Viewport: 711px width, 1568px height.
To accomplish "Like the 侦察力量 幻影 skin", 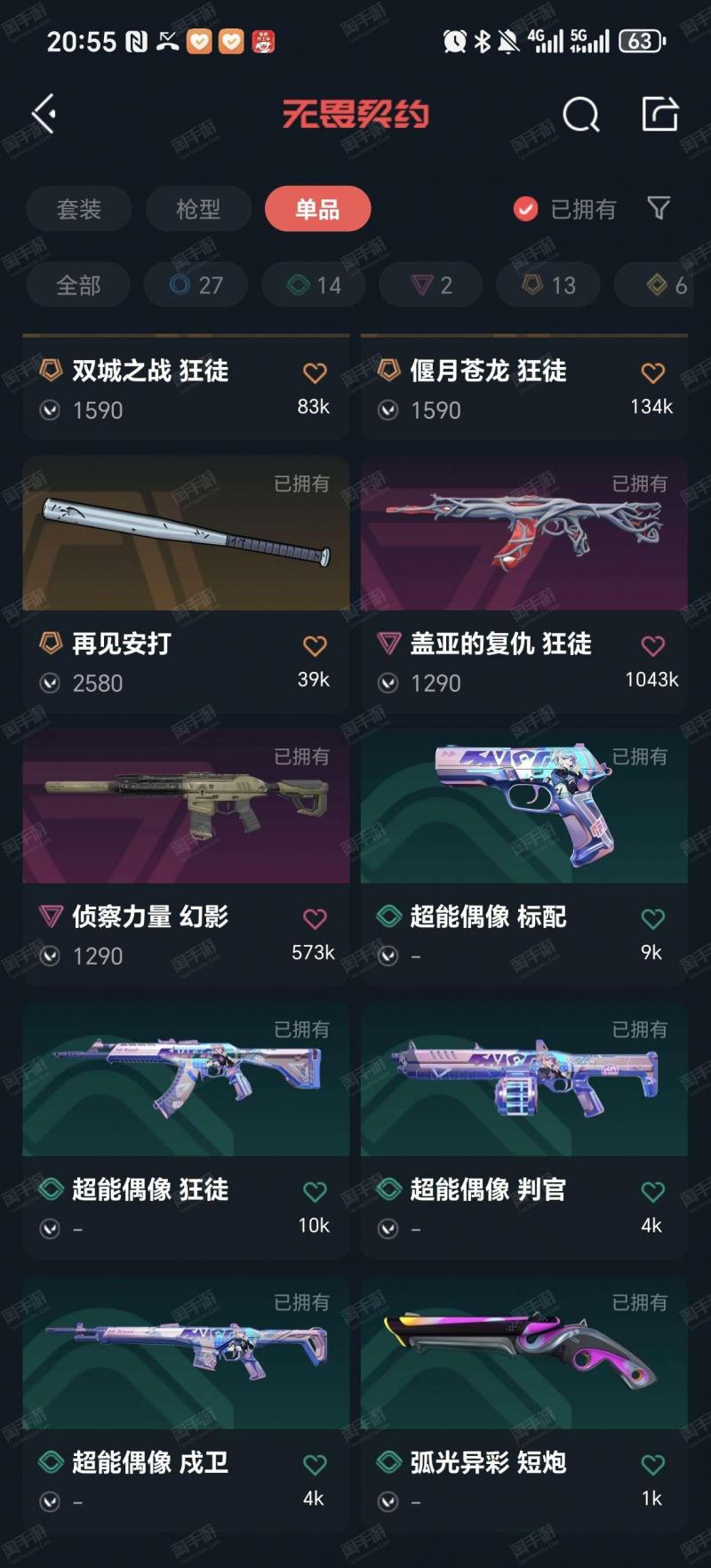I will (315, 918).
